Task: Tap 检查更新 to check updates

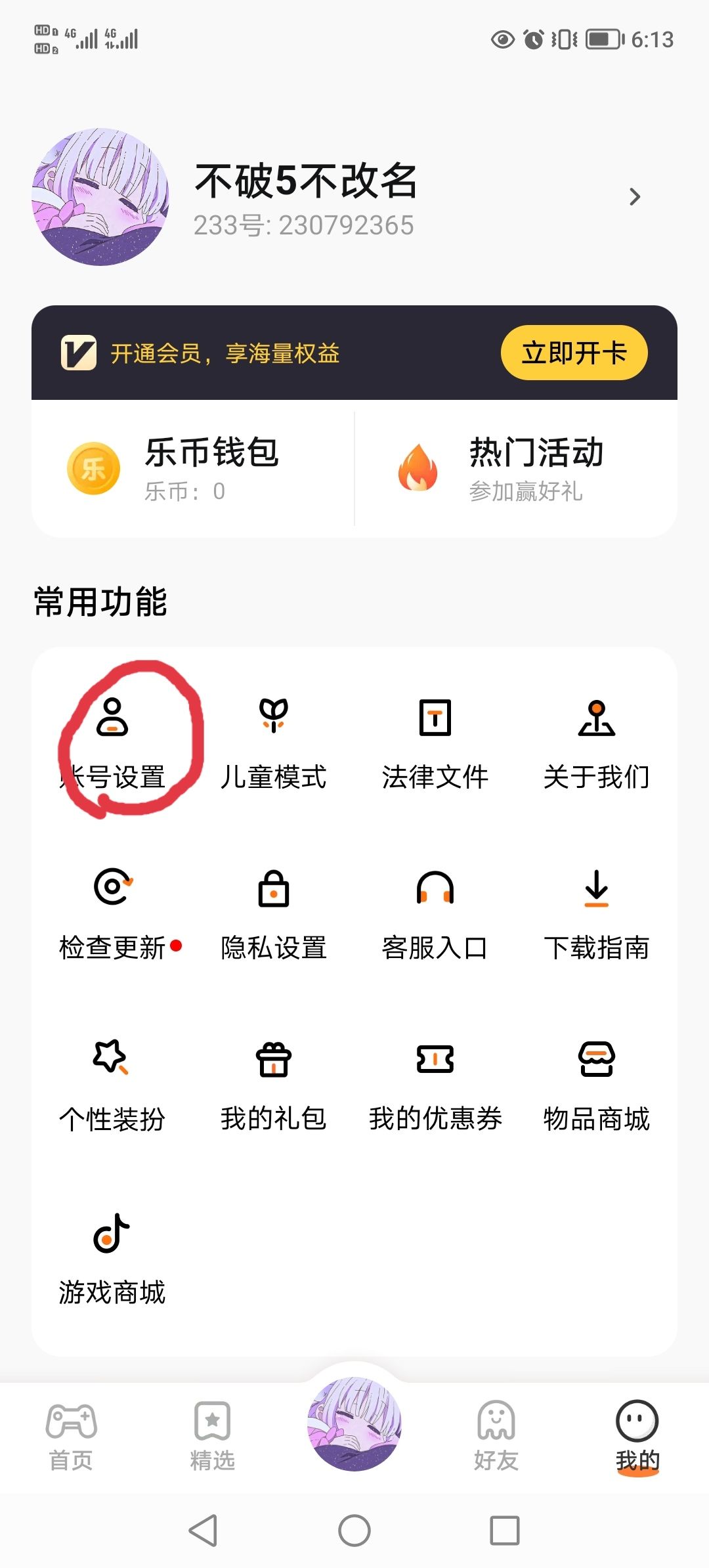Action: click(112, 913)
